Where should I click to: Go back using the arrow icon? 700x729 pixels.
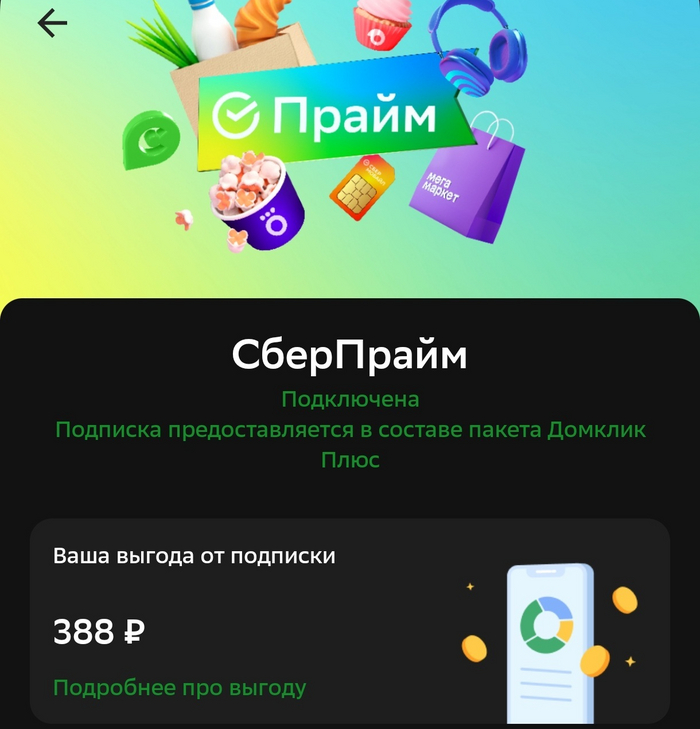51,24
